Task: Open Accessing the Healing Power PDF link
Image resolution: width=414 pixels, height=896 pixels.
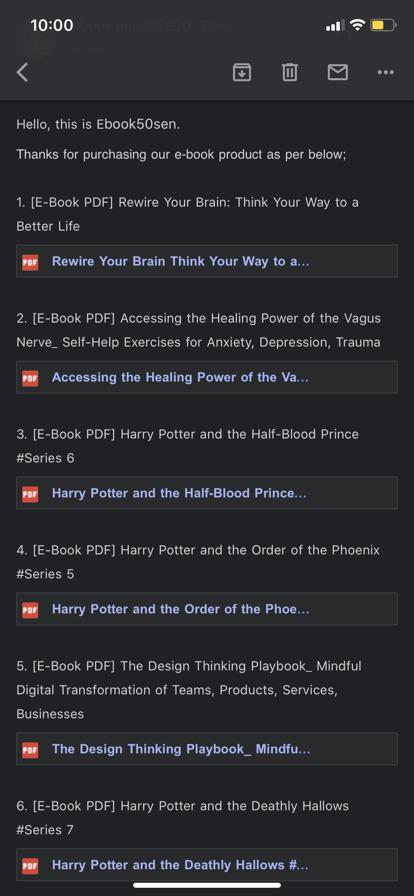Action: coord(207,377)
